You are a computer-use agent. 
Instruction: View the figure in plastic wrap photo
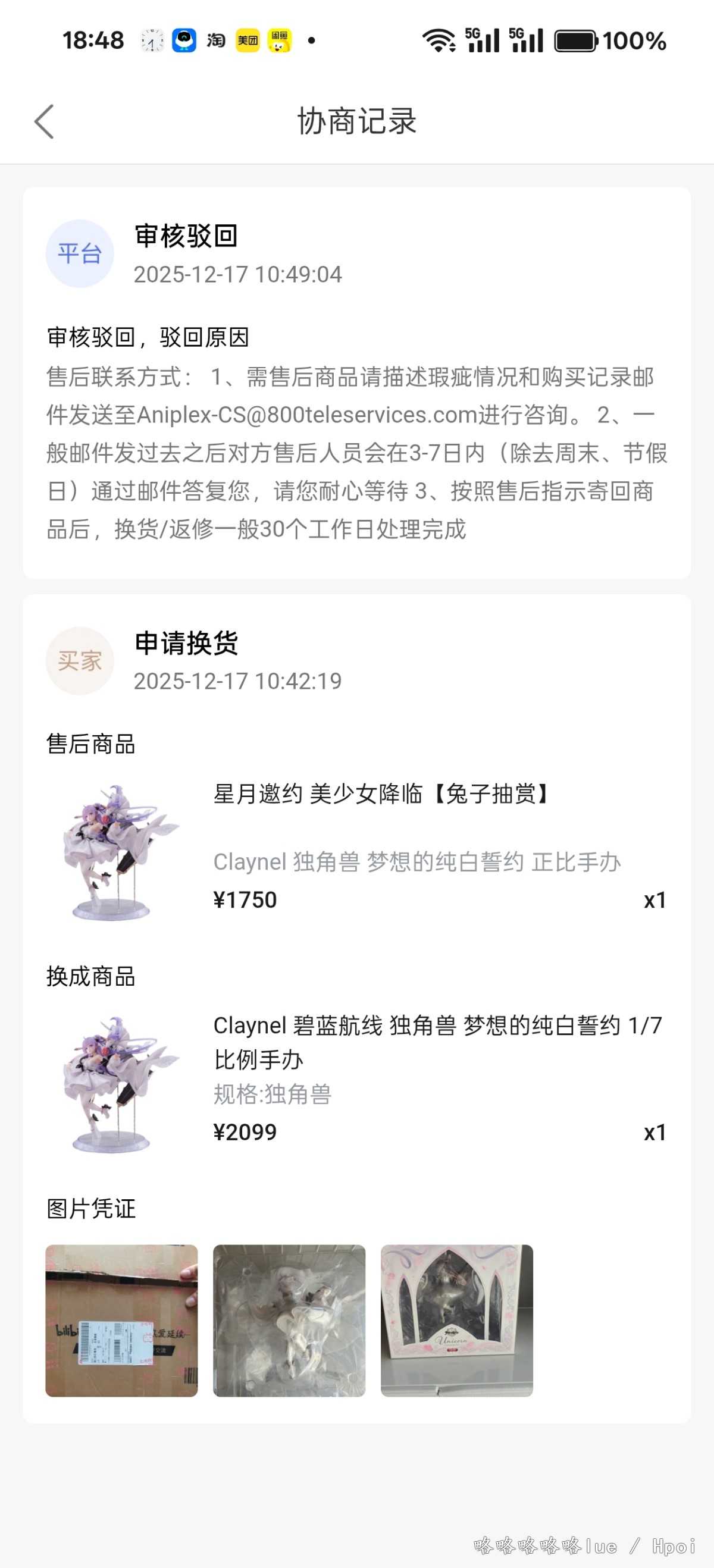[289, 1321]
